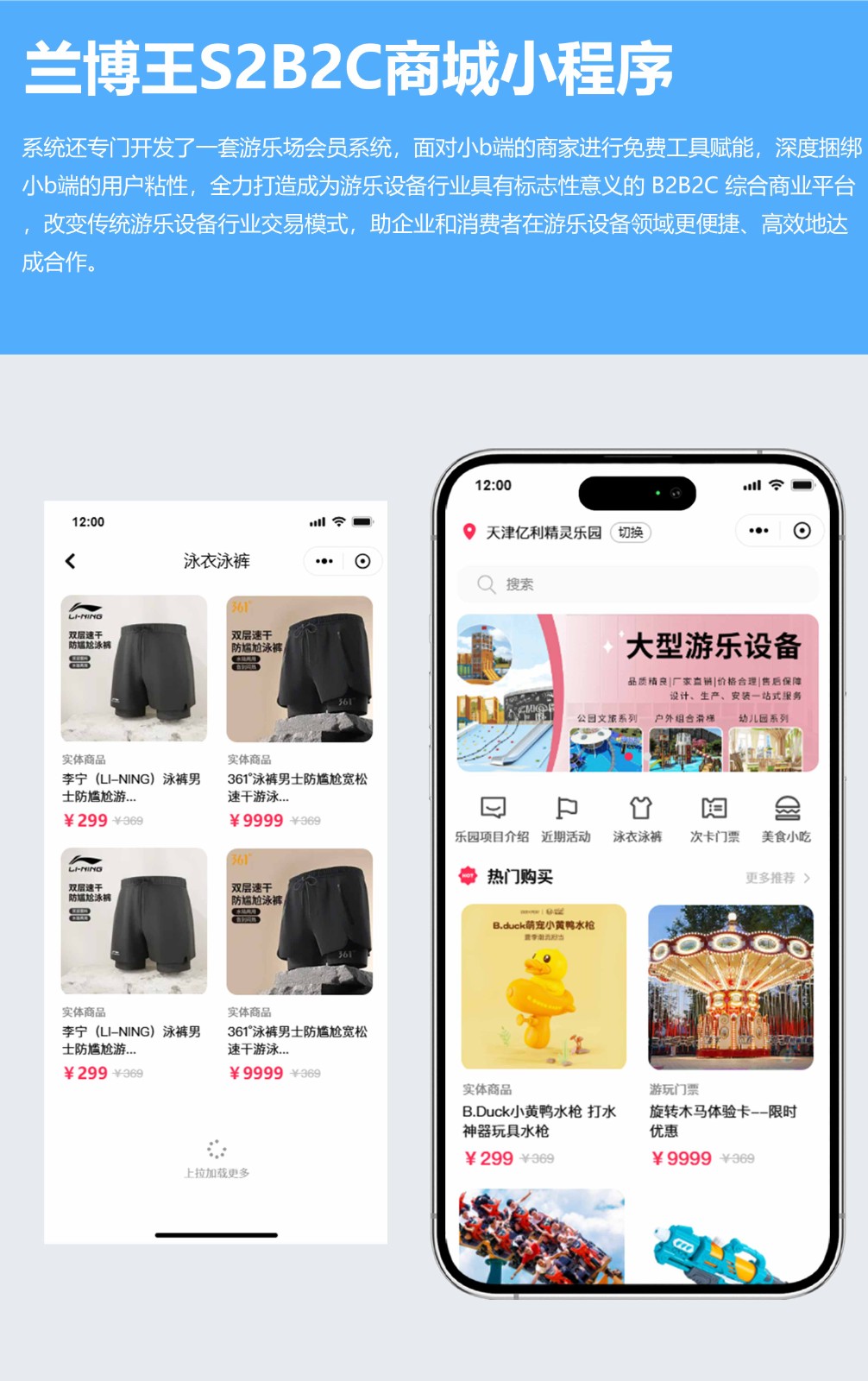Open the more options ellipsis capsule menu

[x=756, y=529]
